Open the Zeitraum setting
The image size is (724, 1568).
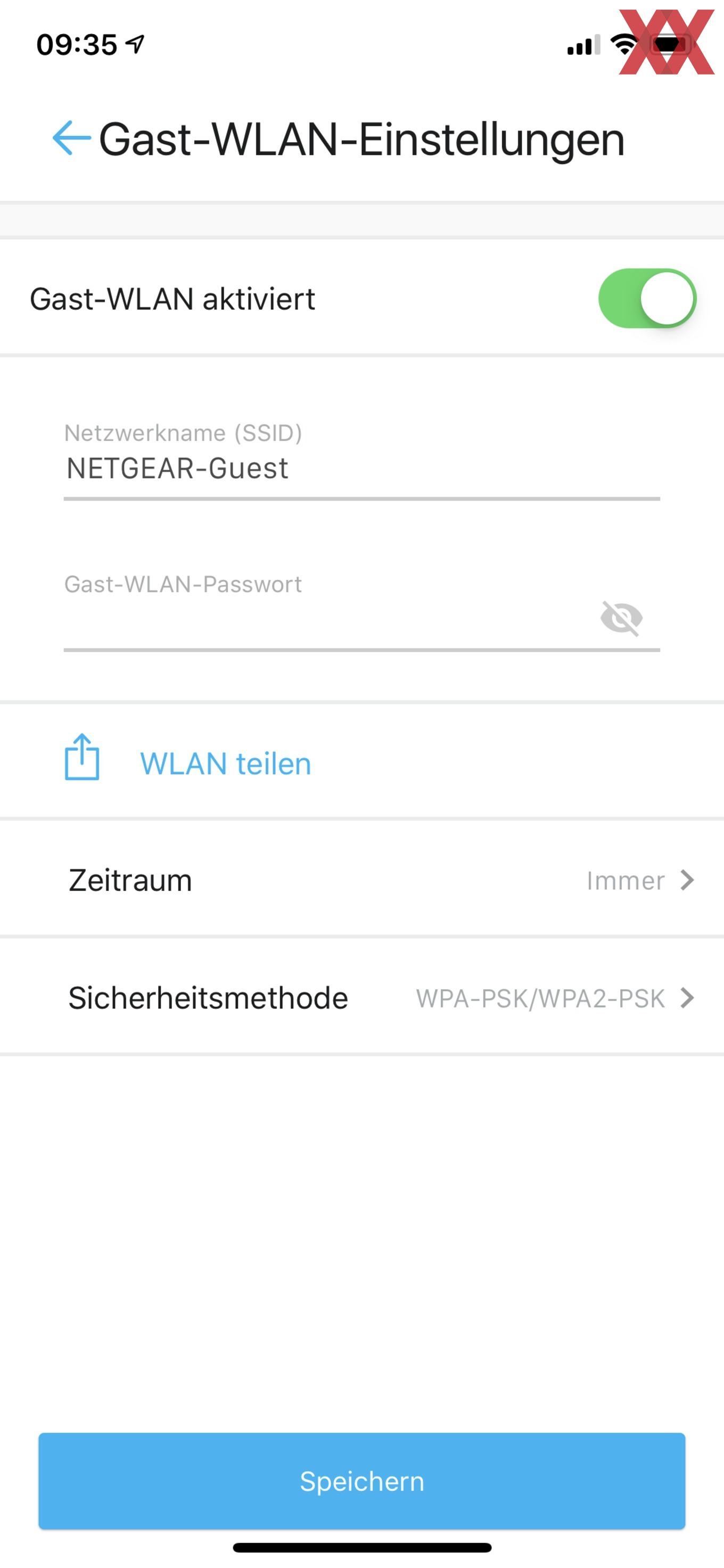pos(362,880)
